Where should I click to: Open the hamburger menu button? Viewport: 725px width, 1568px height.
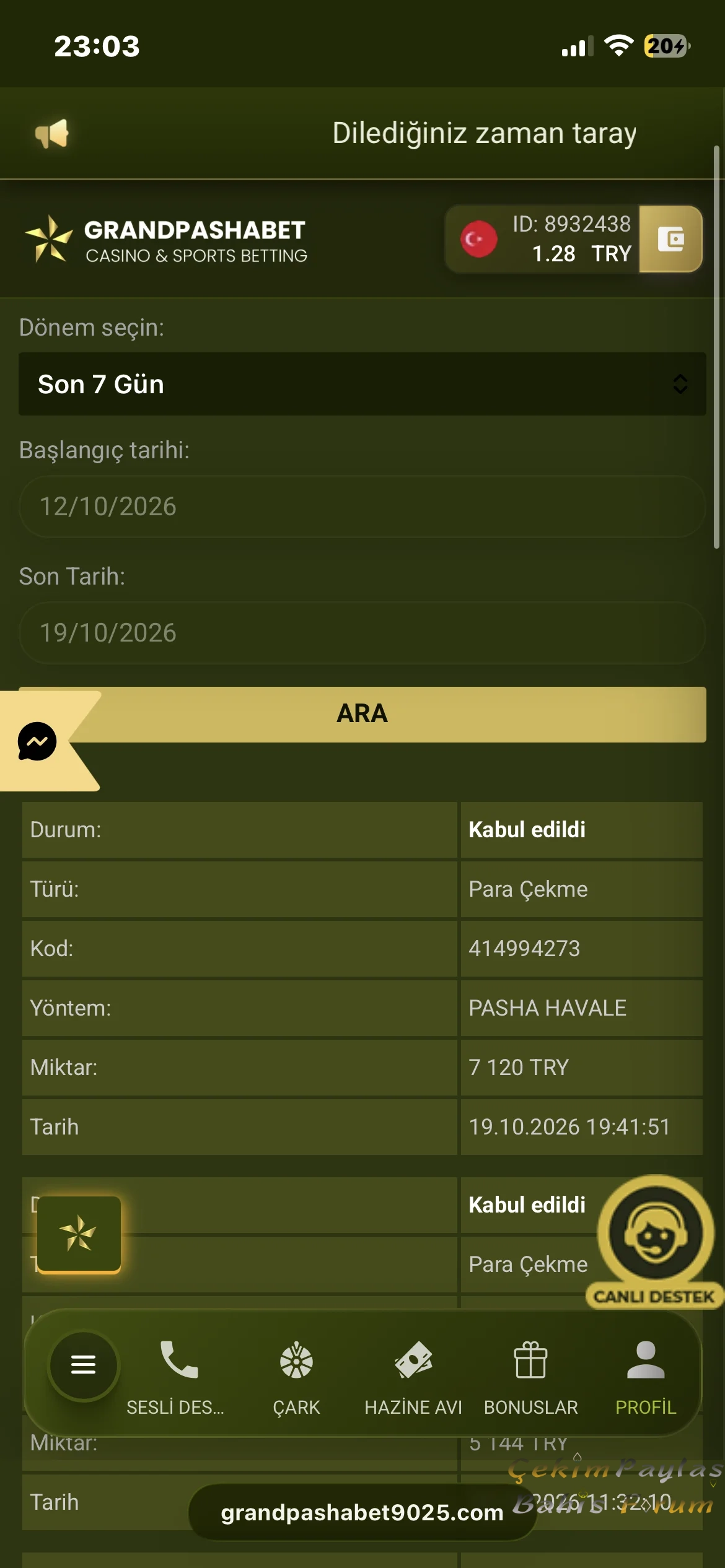click(x=84, y=1365)
